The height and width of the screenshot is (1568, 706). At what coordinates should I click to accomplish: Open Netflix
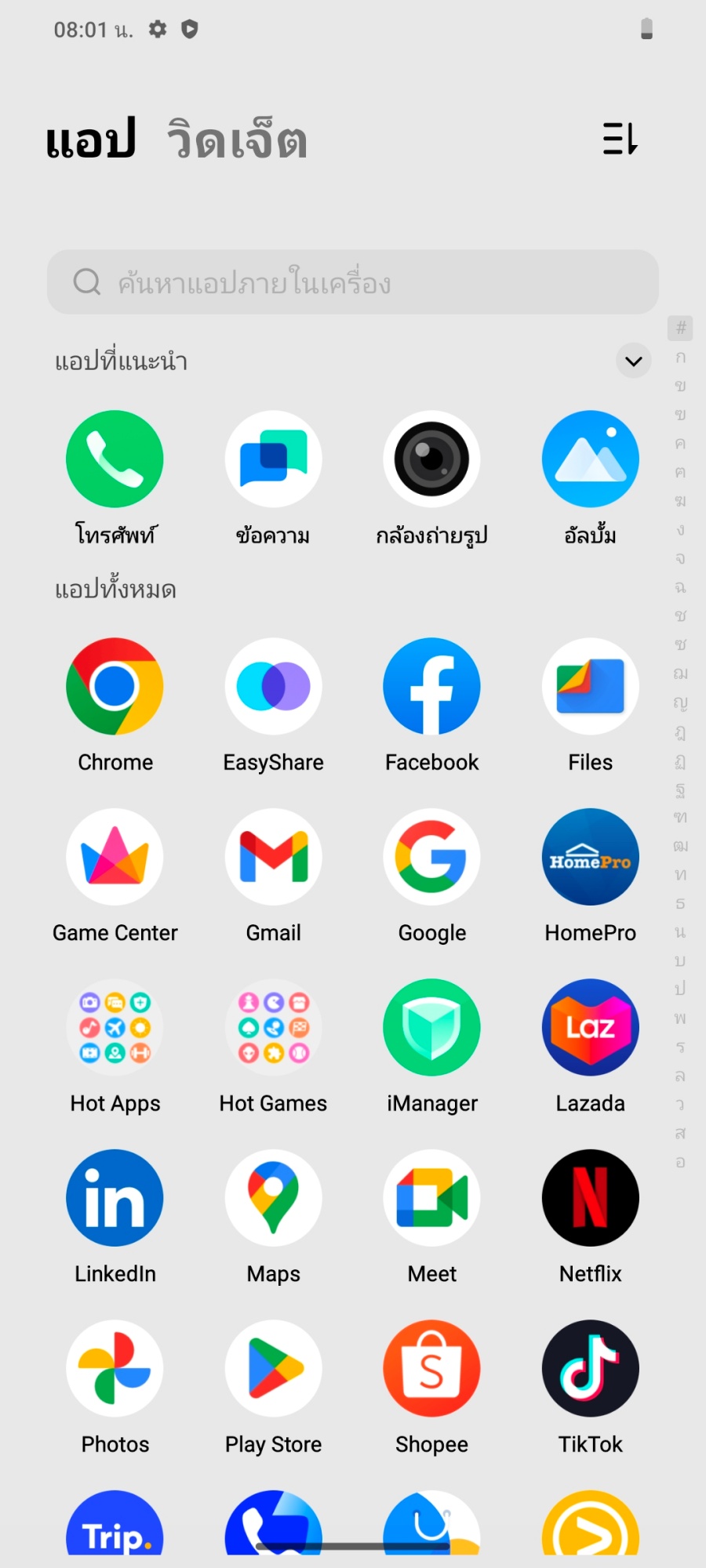click(x=590, y=1198)
